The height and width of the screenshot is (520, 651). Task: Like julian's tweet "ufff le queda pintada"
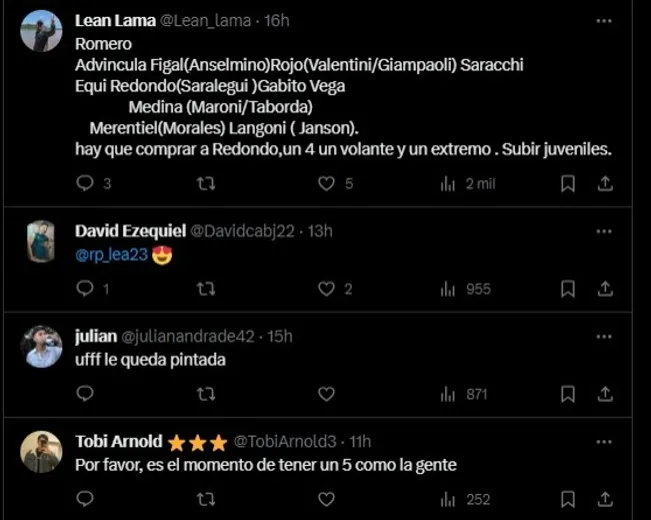[x=326, y=394]
